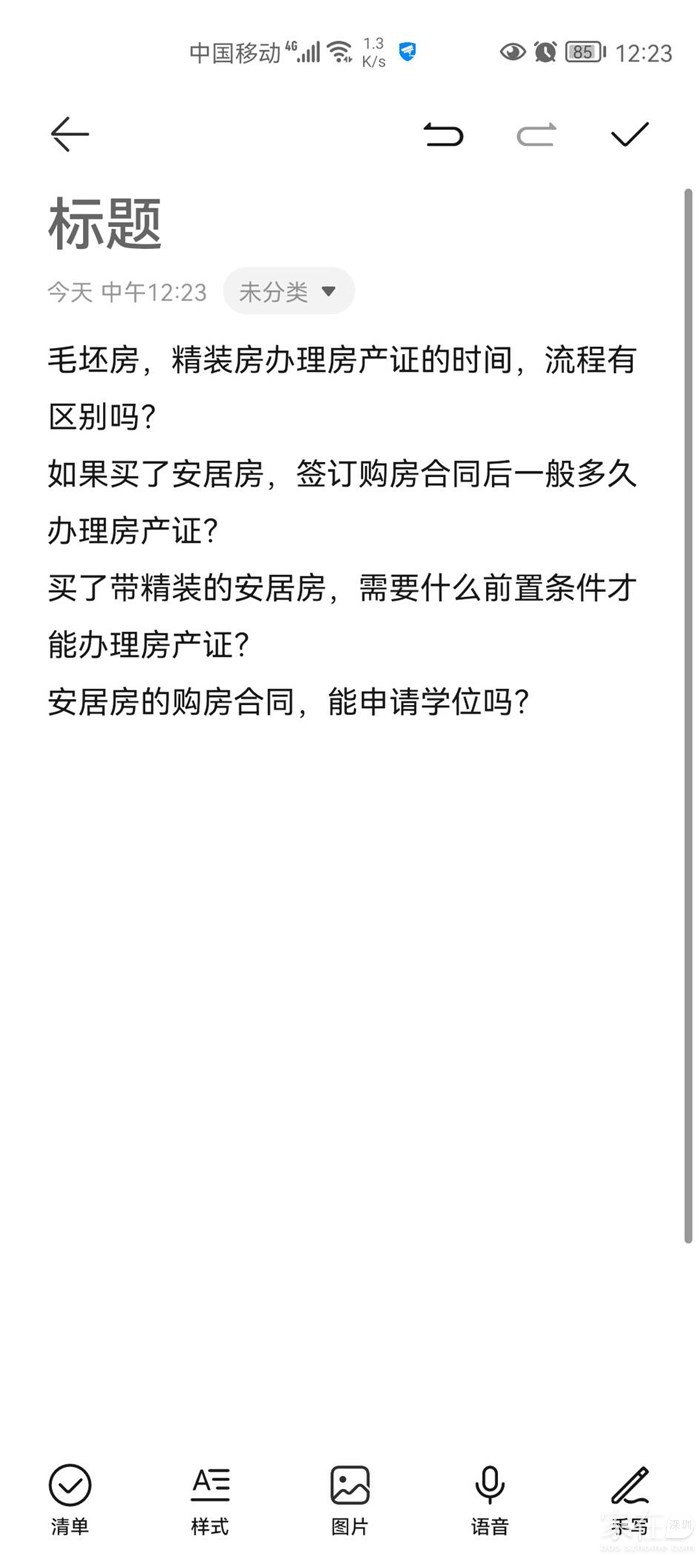Add an image via 图片
The image size is (700, 1555).
(x=350, y=1498)
